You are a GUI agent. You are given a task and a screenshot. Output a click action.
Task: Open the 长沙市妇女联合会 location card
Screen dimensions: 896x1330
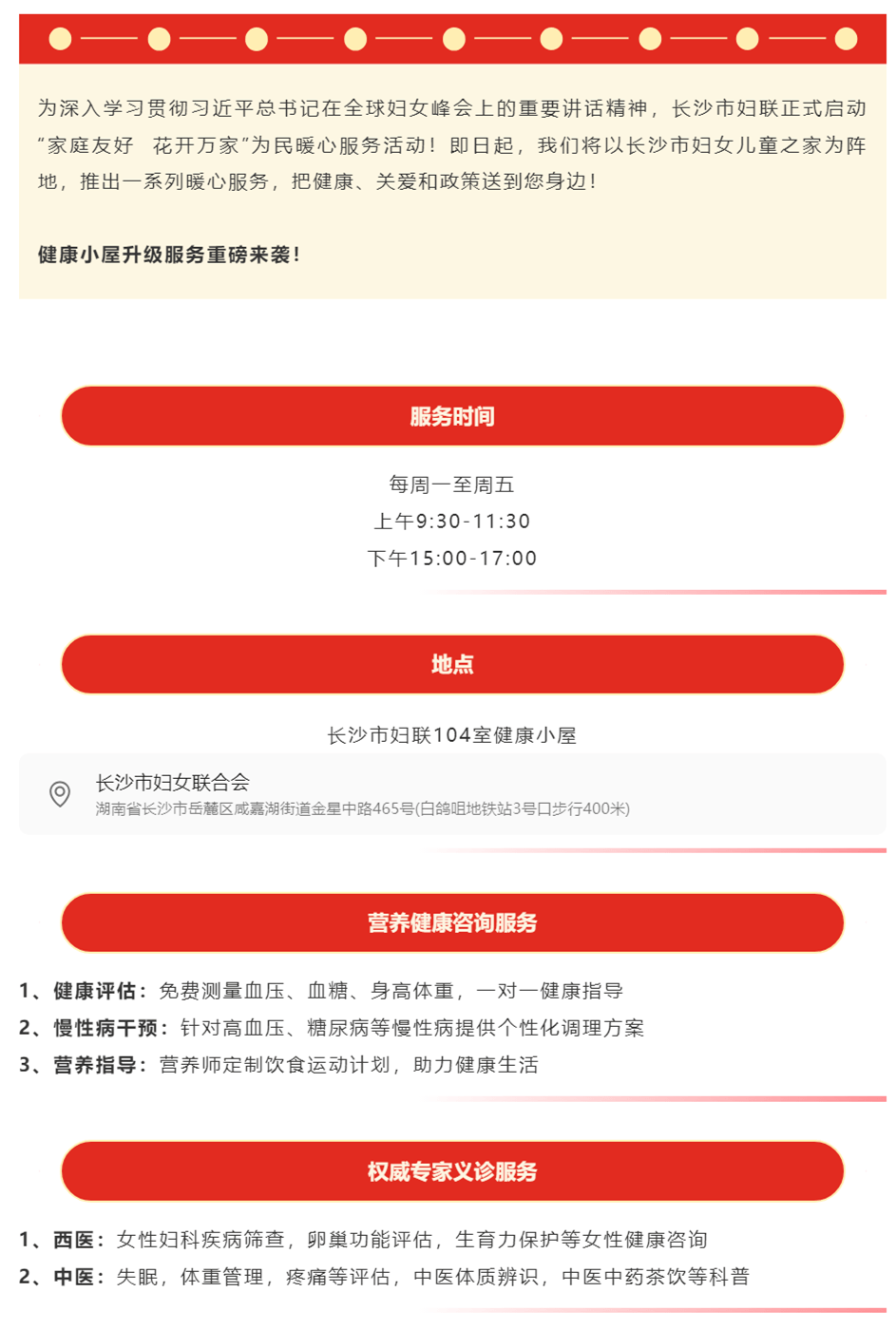(451, 794)
